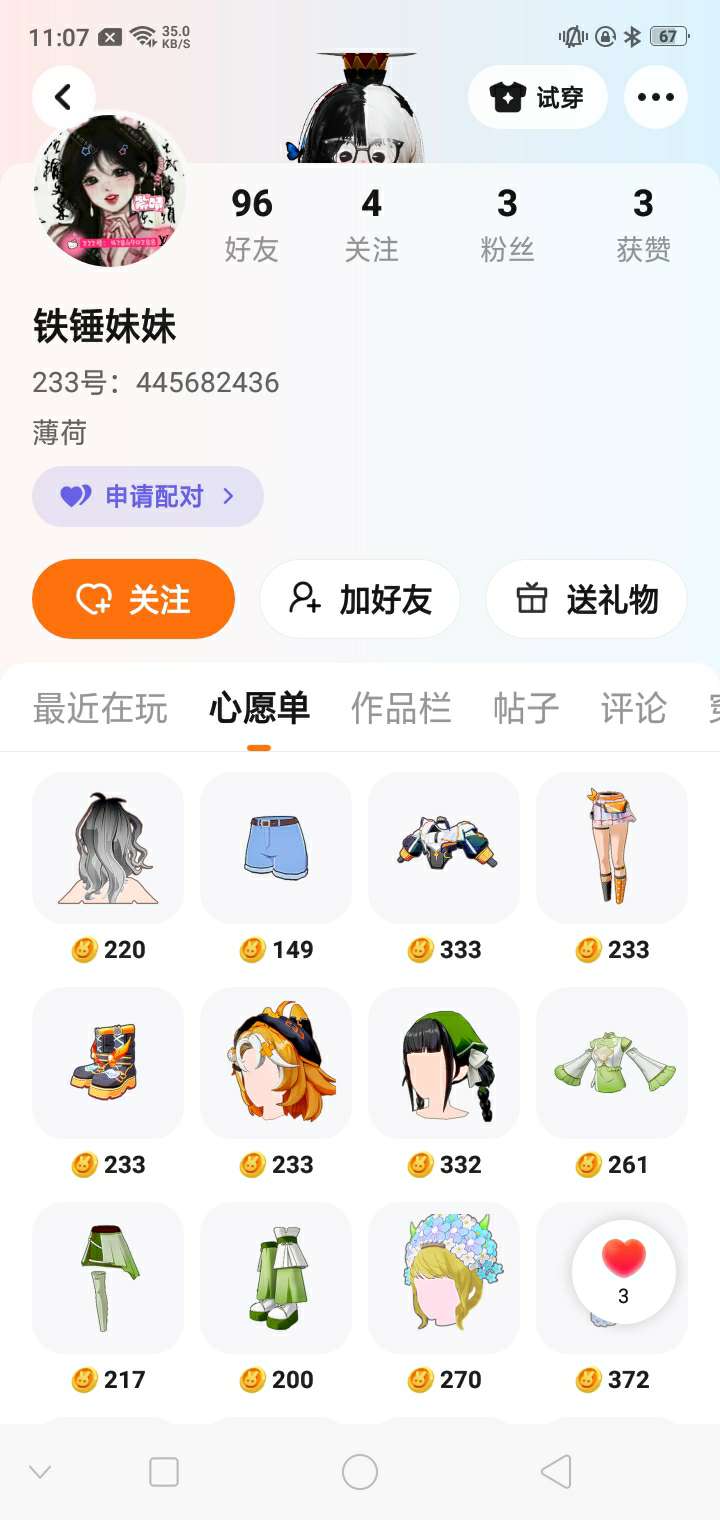This screenshot has height=1520, width=720.
Task: Switch to the 最近在玩 tab
Action: click(x=100, y=708)
